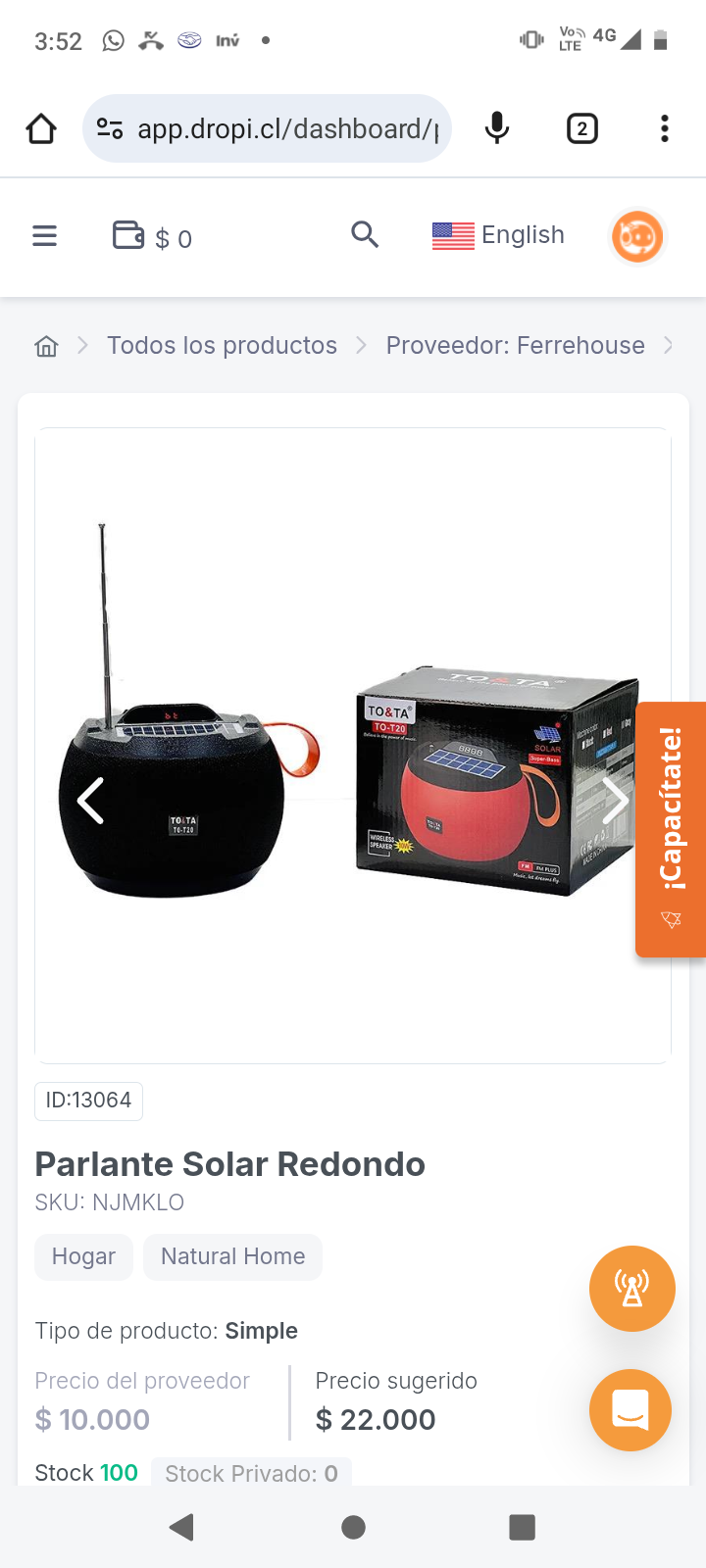Open the browser tab switcher
The height and width of the screenshot is (1568, 706).
click(x=582, y=128)
